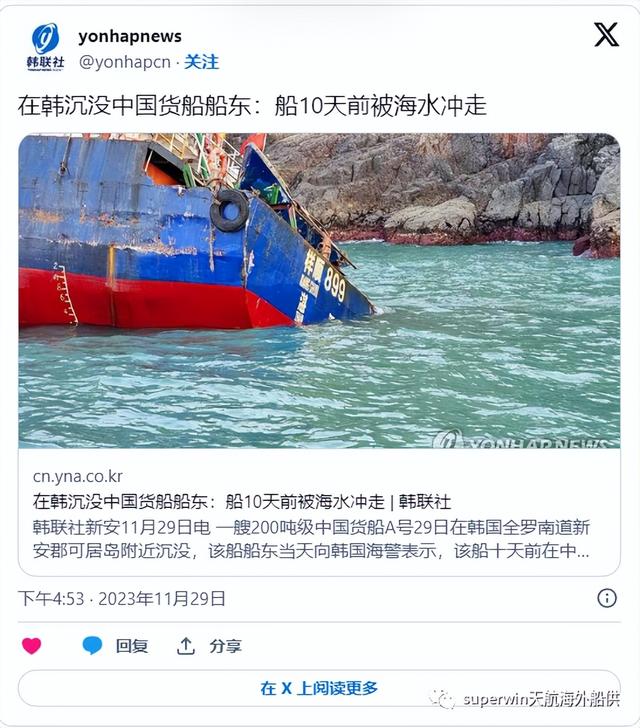
Task: Open the info icon beside the date
Action: [607, 598]
